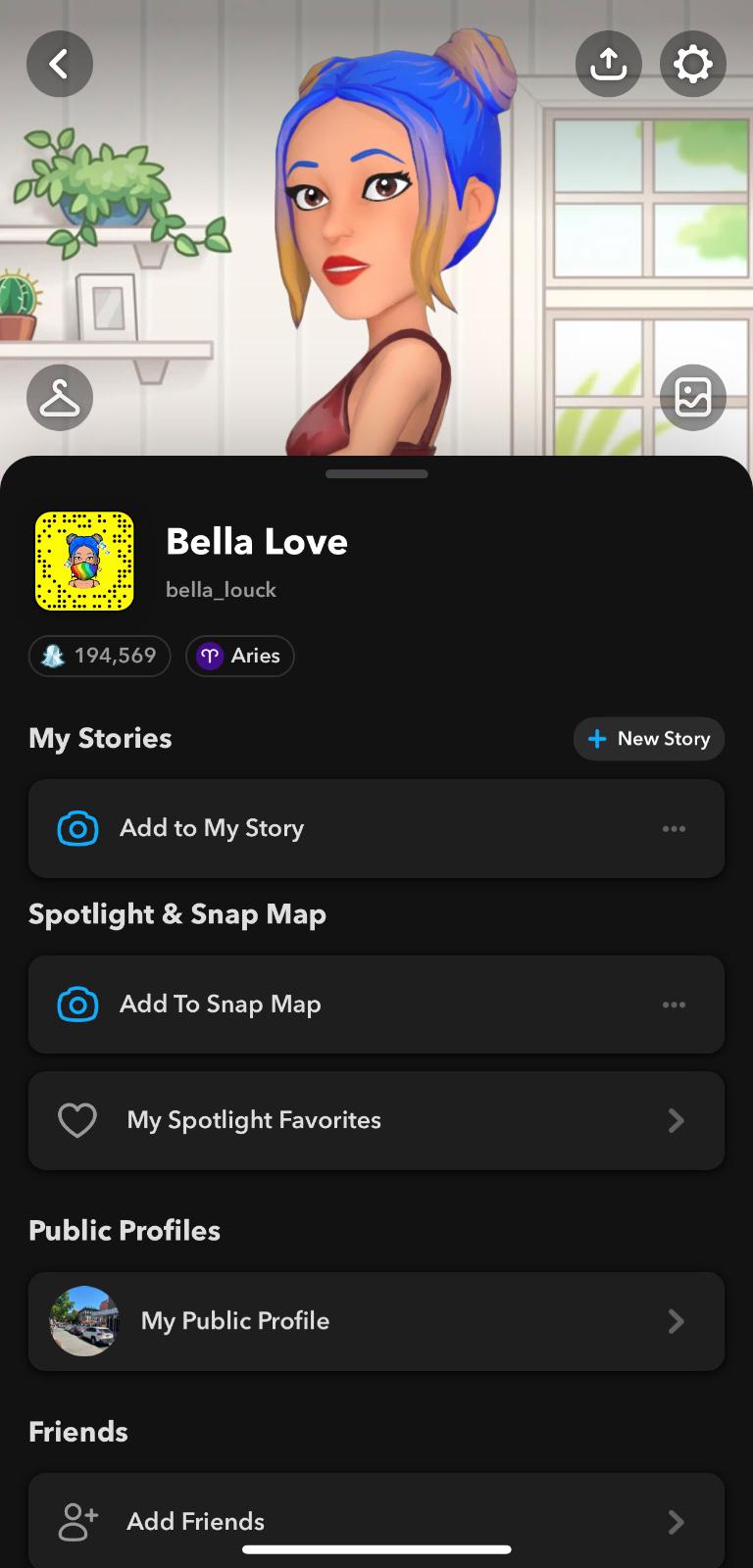Share the profile via upload icon
Screen dimensions: 753x1568
[608, 65]
